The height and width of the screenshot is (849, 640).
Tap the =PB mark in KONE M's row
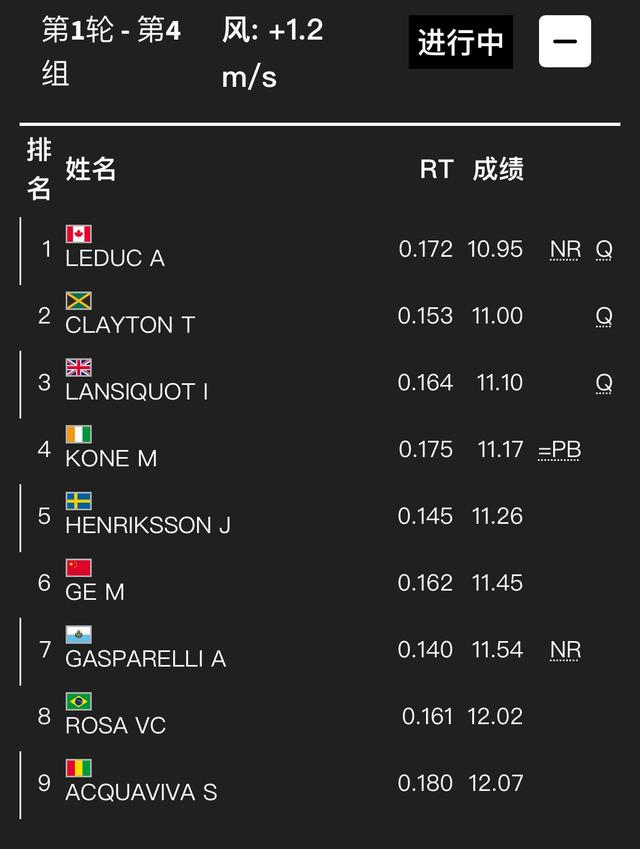point(559,450)
